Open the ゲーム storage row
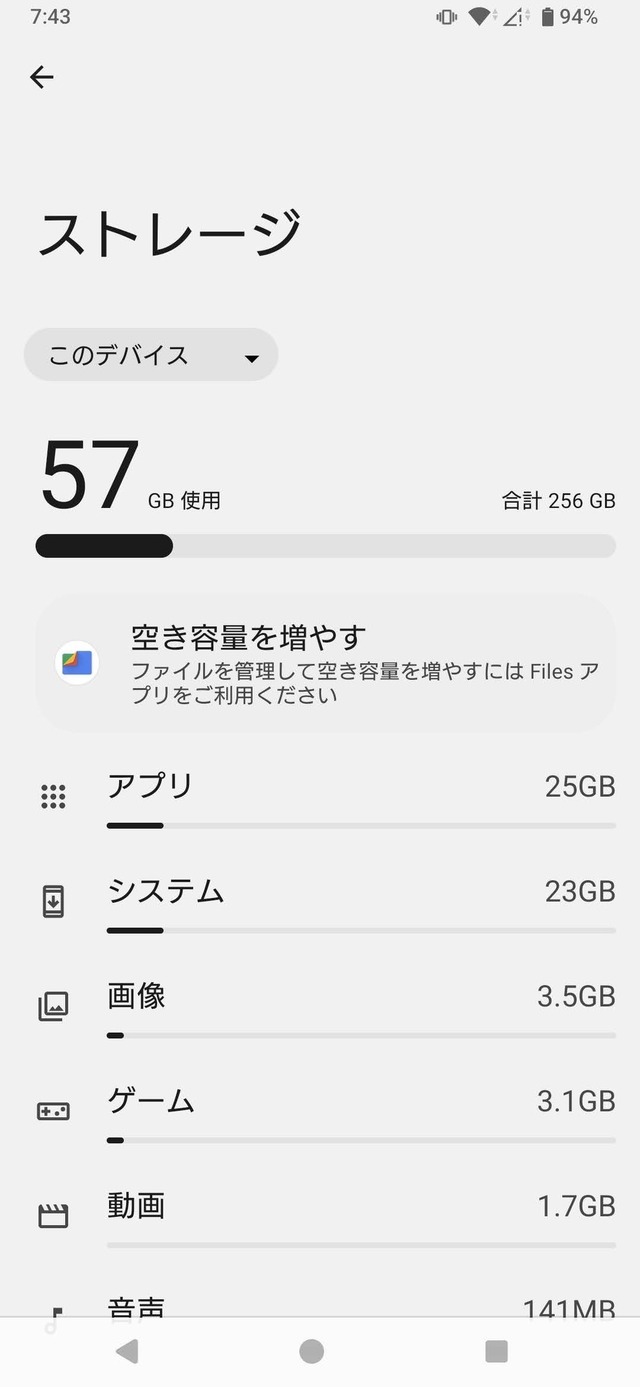Image resolution: width=640 pixels, height=1387 pixels. click(x=320, y=1111)
